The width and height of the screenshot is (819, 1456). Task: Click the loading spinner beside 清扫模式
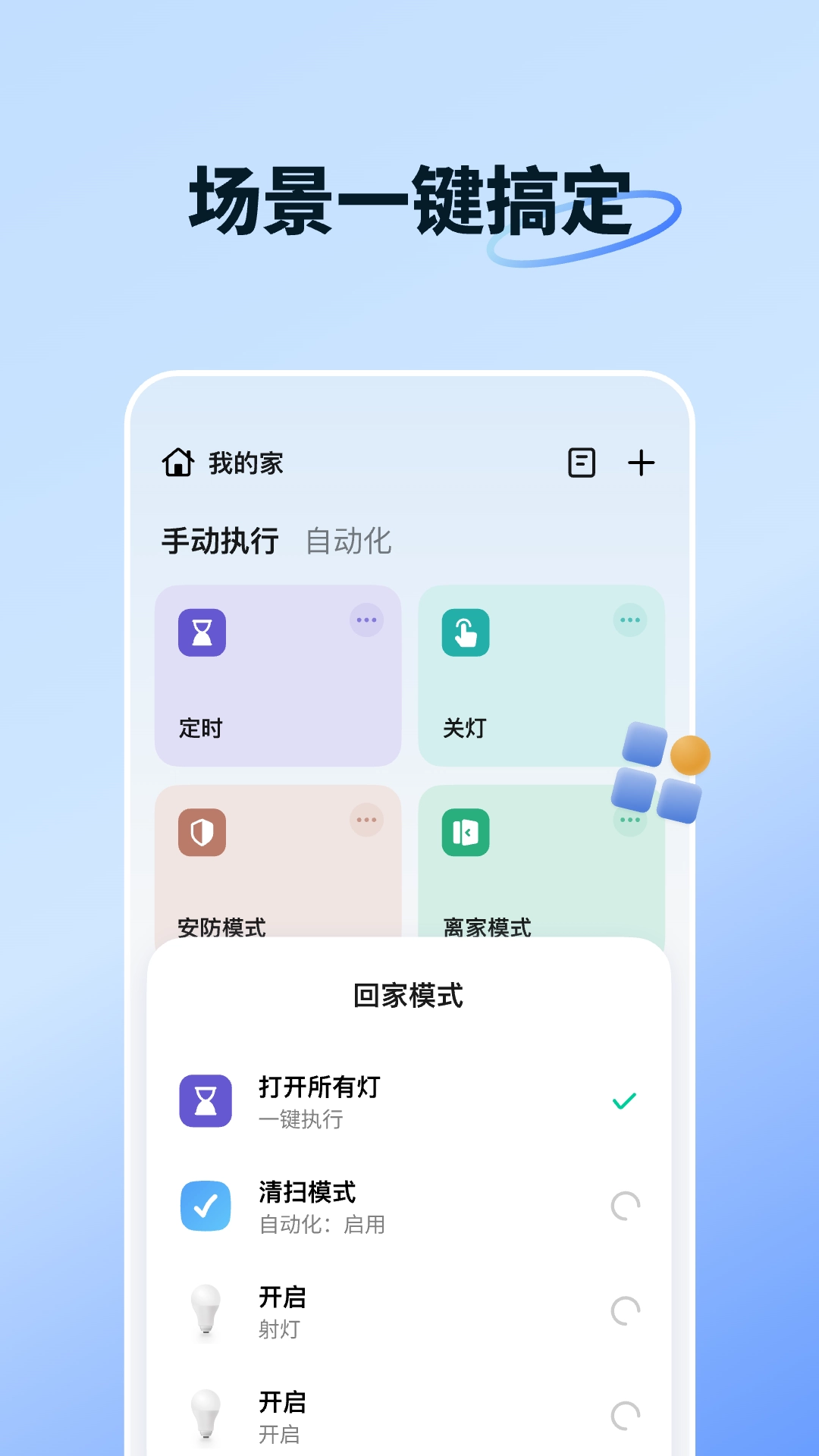tap(623, 1206)
